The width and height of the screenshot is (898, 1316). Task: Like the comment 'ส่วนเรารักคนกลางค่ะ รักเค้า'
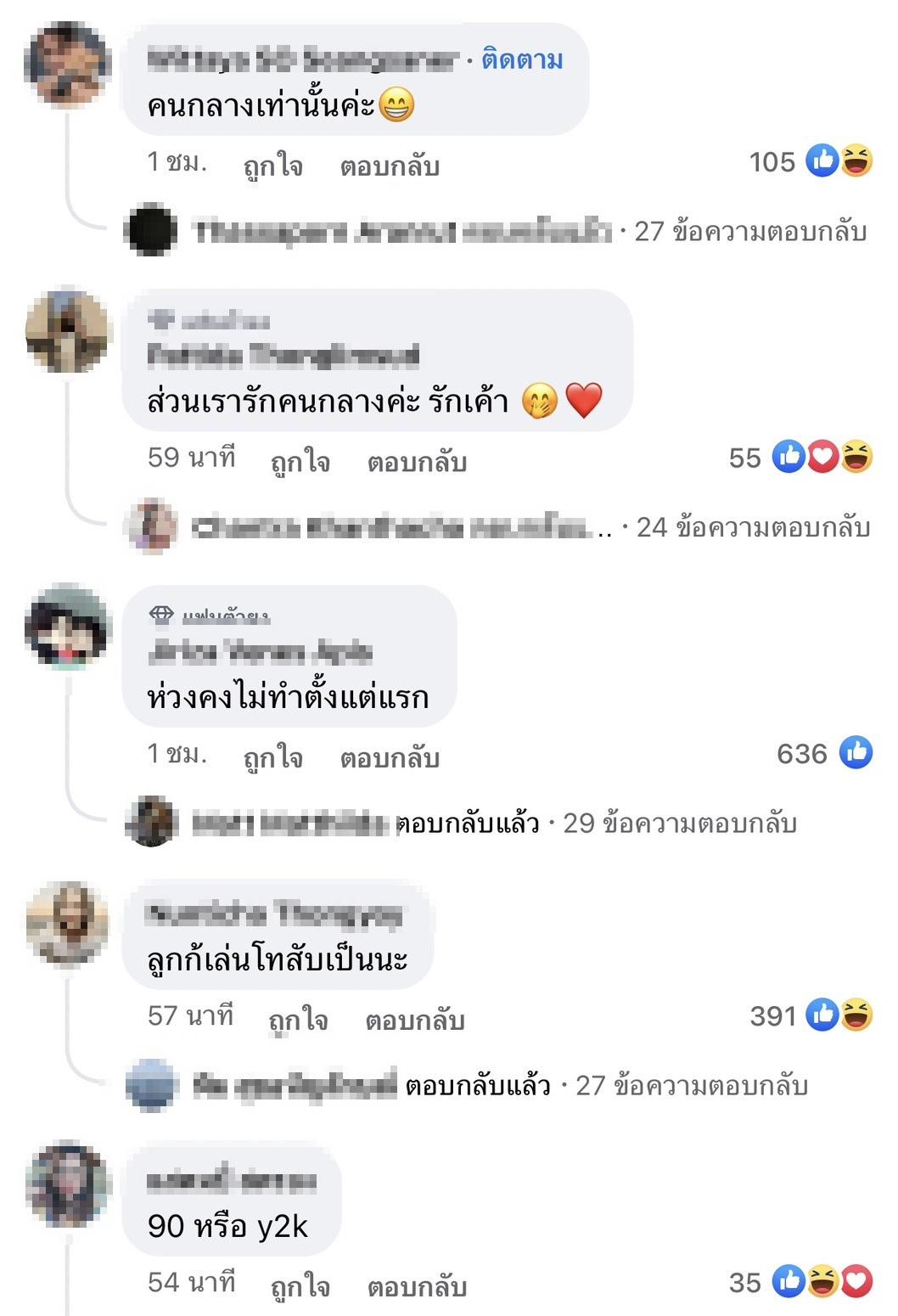(x=300, y=461)
